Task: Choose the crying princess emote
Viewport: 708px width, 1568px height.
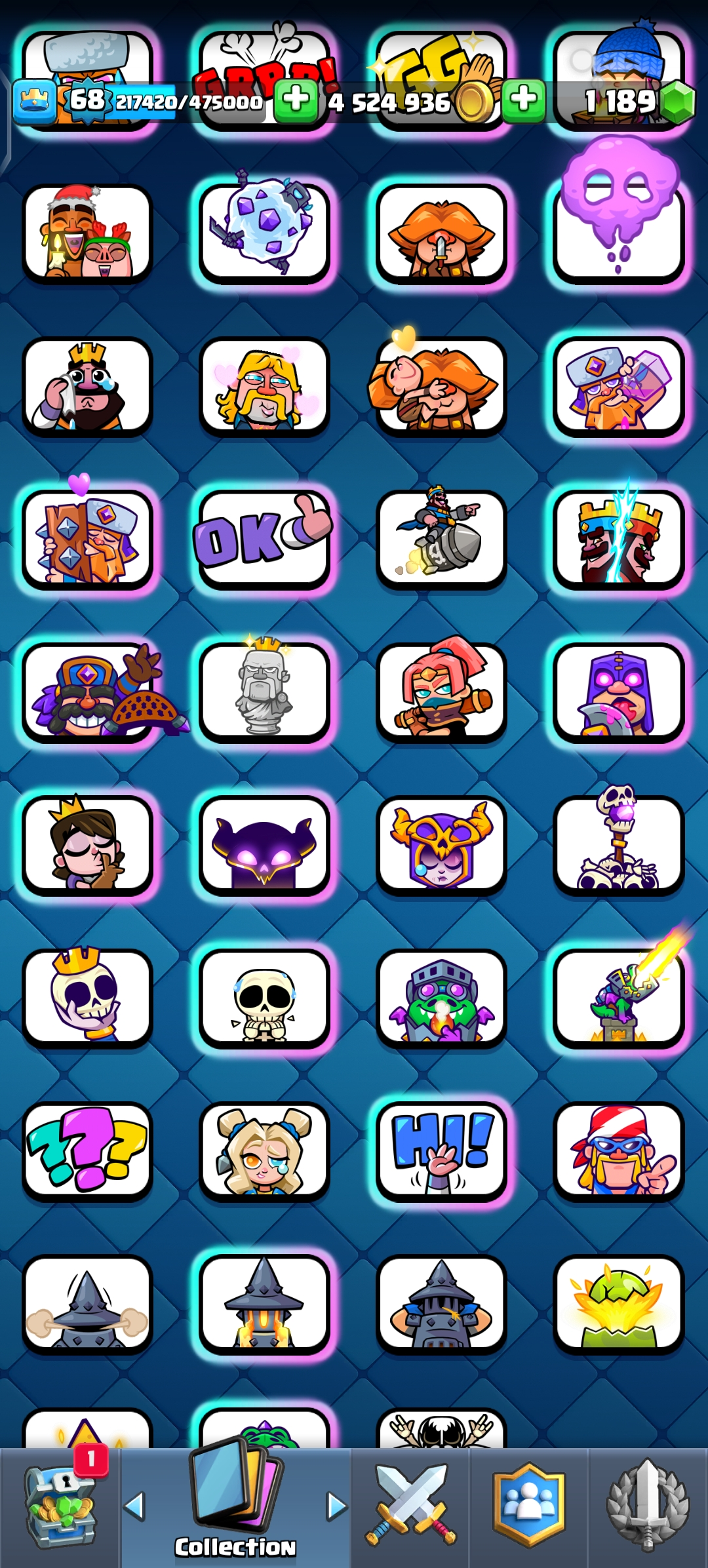Action: click(264, 1150)
